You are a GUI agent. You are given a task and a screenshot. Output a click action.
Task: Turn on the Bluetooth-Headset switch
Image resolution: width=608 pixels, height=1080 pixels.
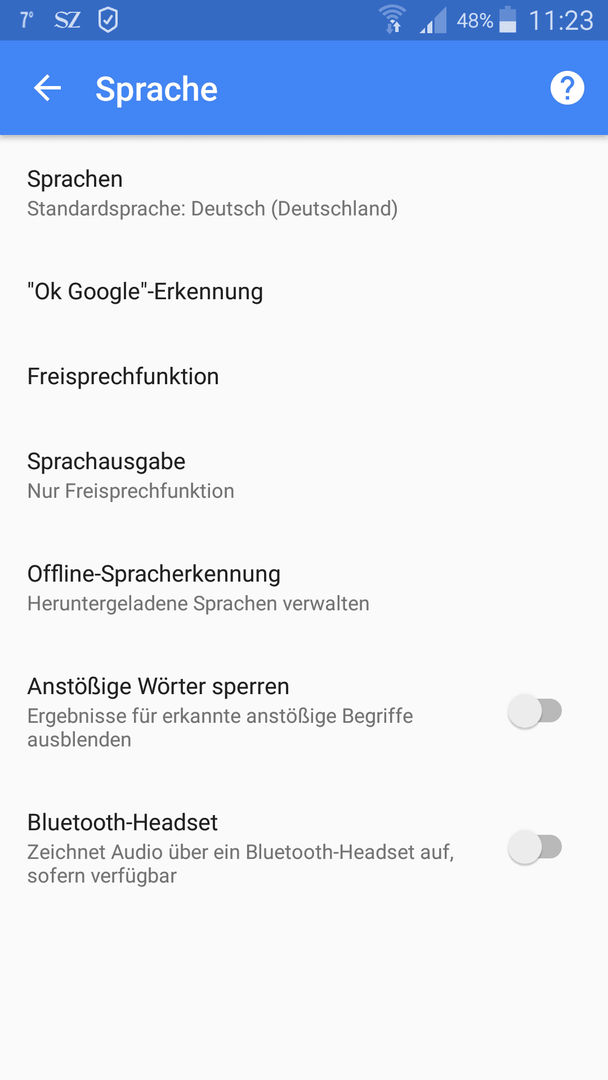[535, 847]
